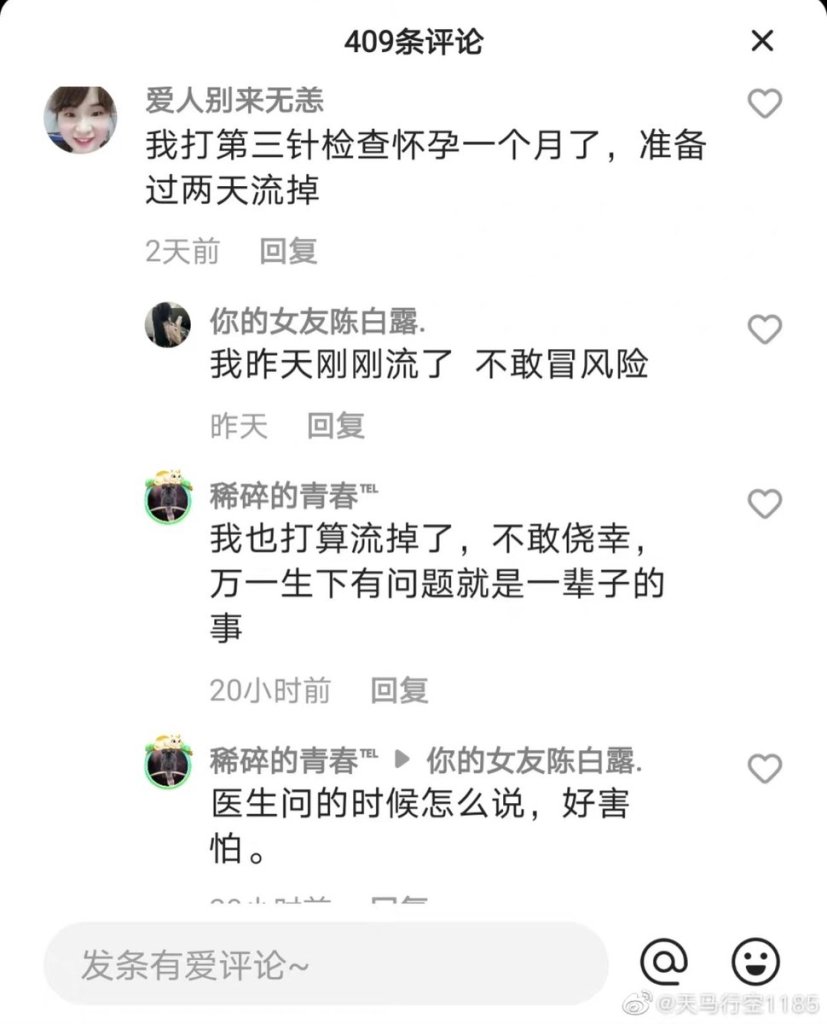827x1024 pixels.
Task: Like the comment 我也打算流掉了
Action: coord(764,504)
